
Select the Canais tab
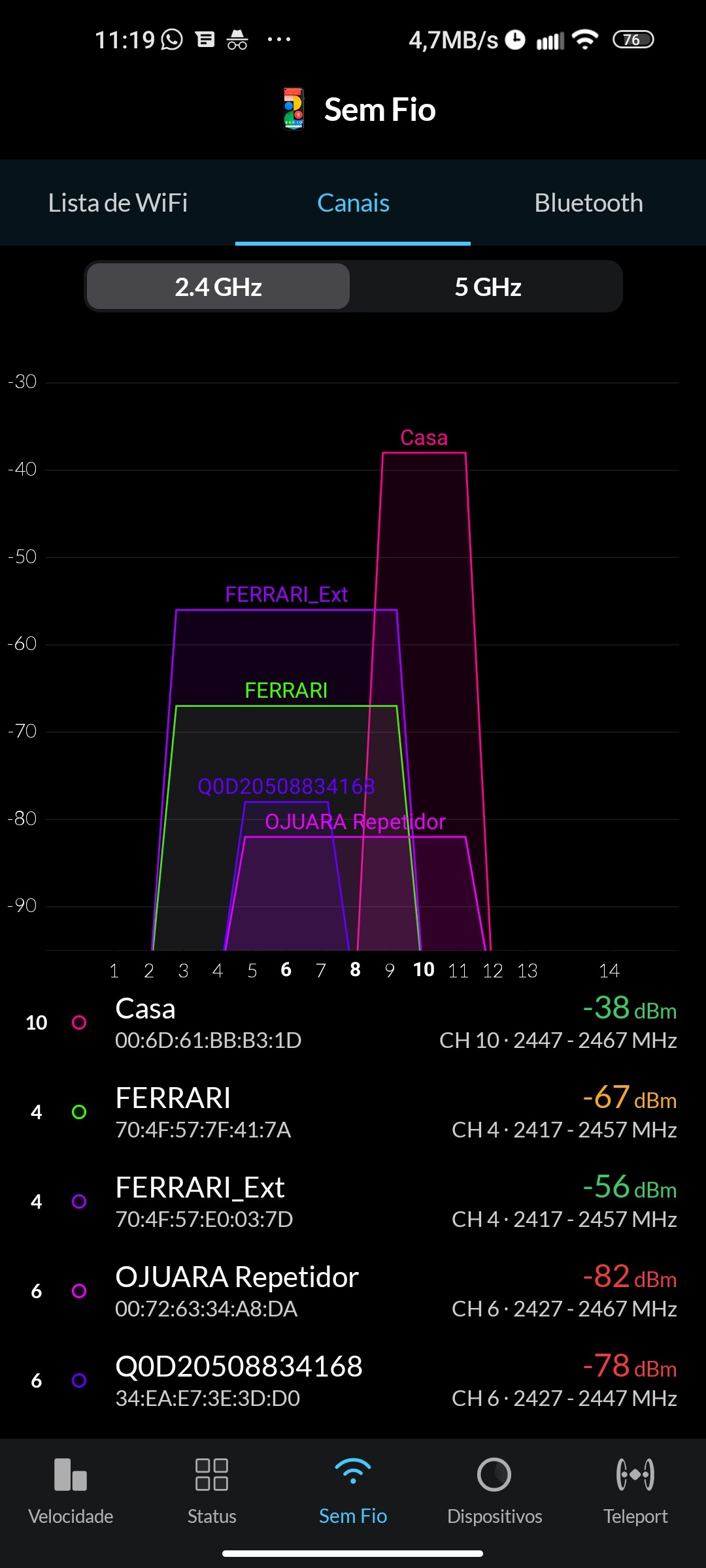(353, 203)
